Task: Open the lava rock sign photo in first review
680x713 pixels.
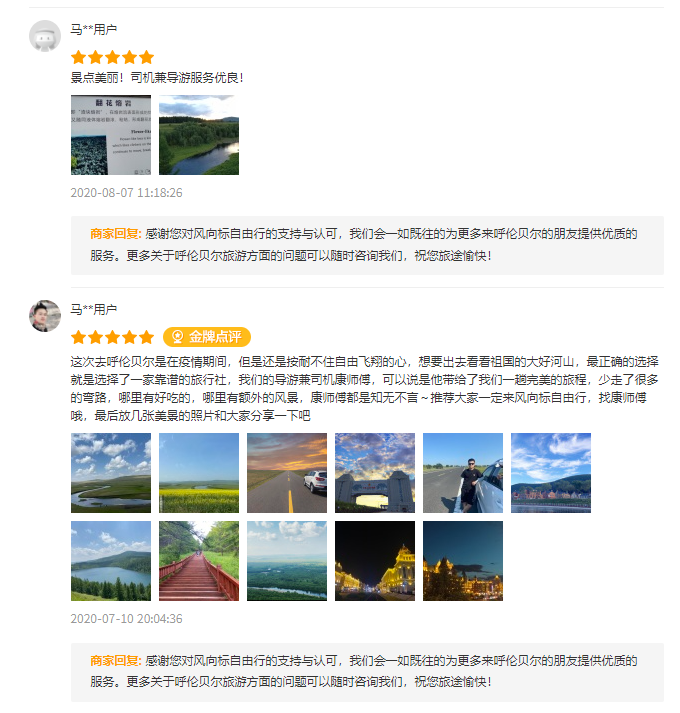Action: [111, 135]
